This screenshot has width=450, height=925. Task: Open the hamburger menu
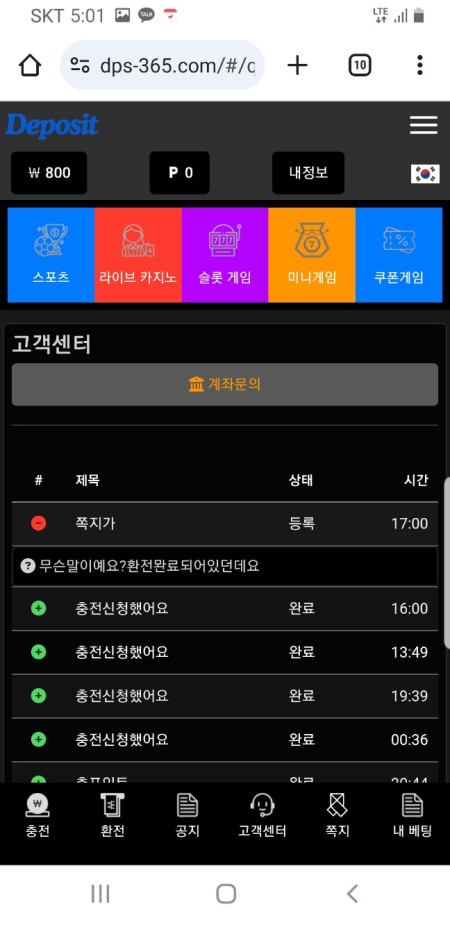pos(423,125)
